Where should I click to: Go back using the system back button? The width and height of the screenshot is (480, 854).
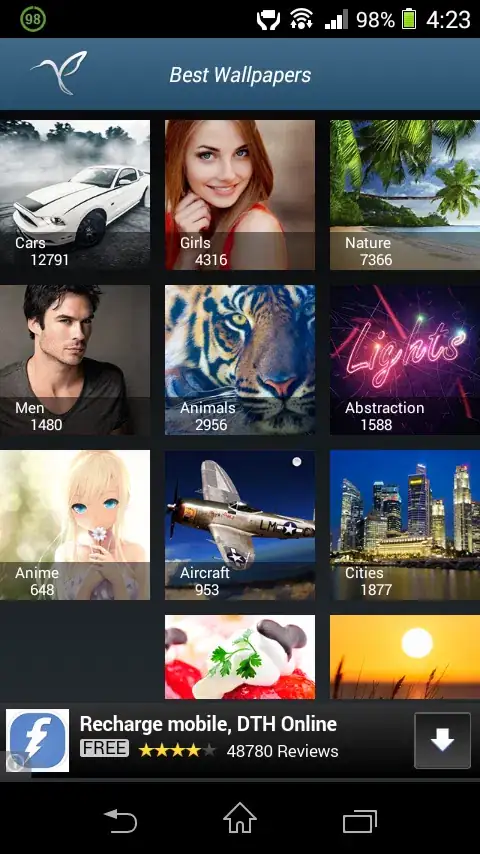pos(120,821)
